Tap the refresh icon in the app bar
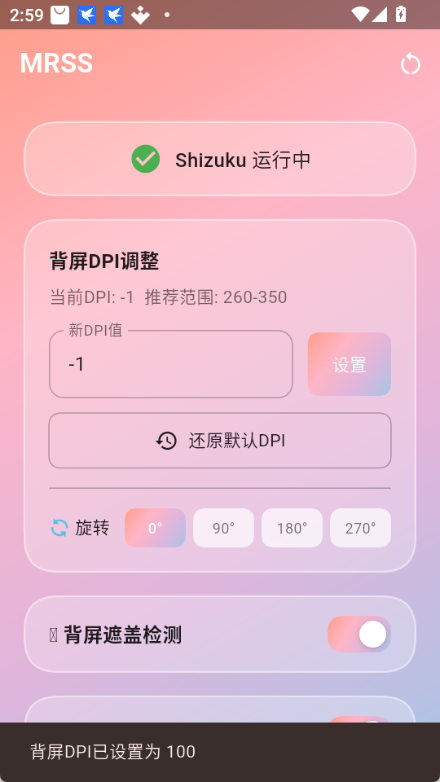 (411, 64)
